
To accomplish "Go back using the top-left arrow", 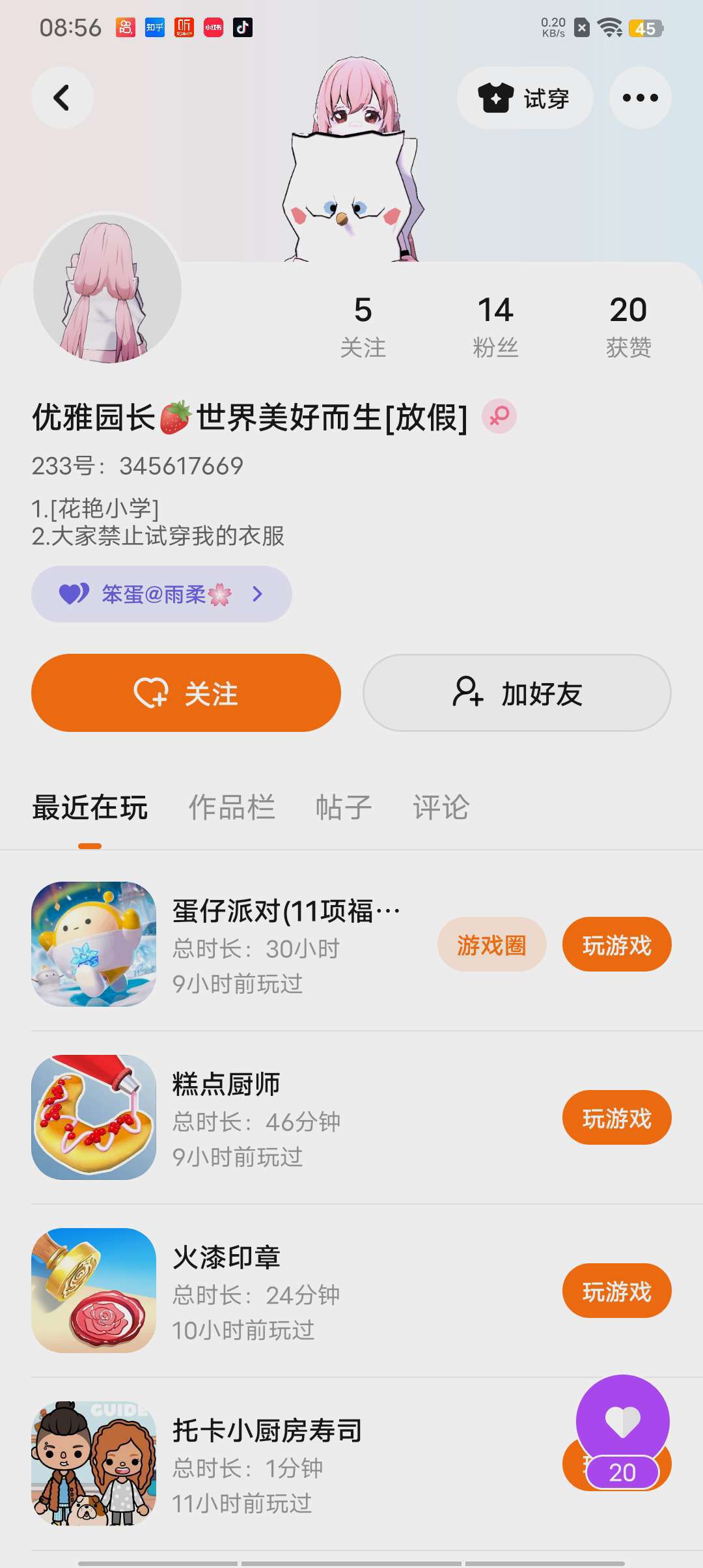I will click(62, 98).
